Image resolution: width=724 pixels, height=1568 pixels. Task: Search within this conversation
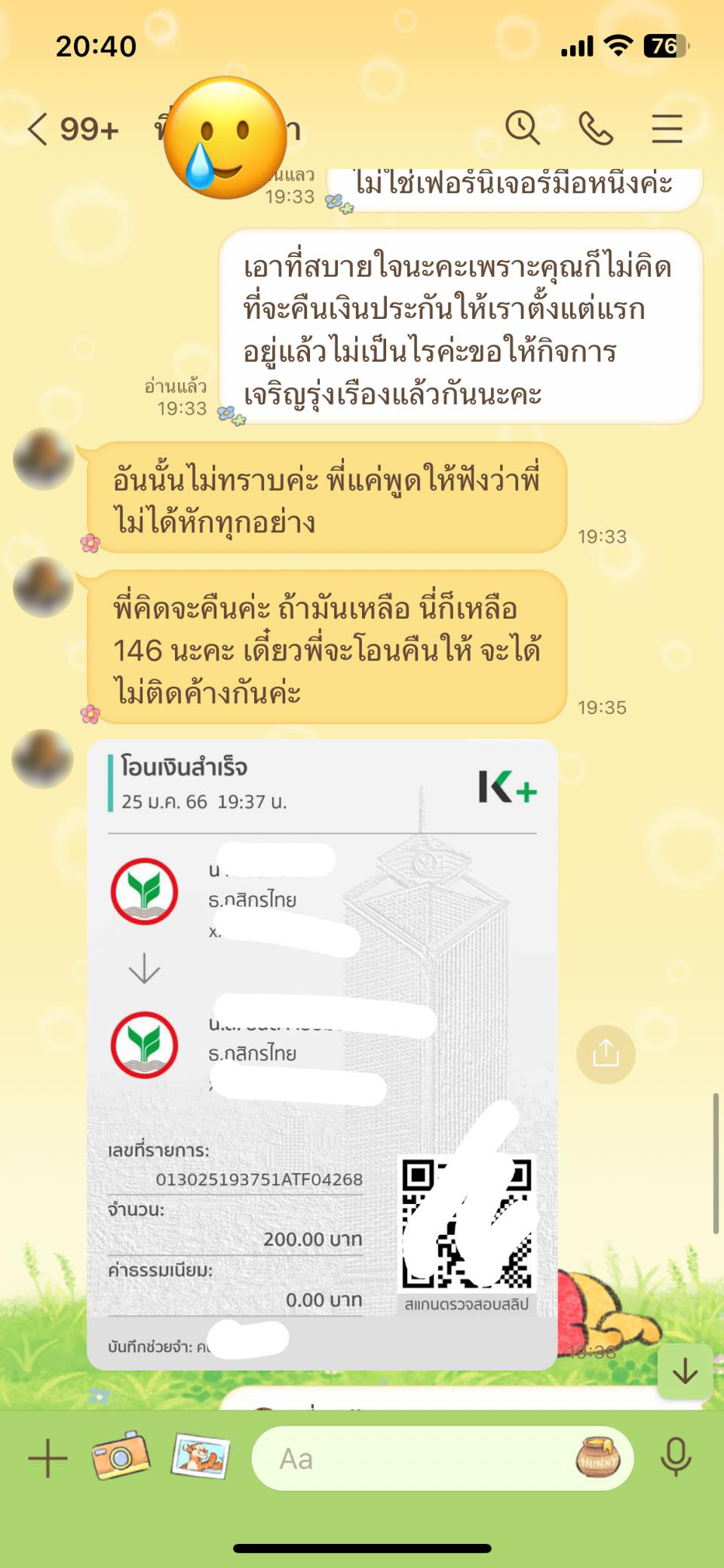522,128
